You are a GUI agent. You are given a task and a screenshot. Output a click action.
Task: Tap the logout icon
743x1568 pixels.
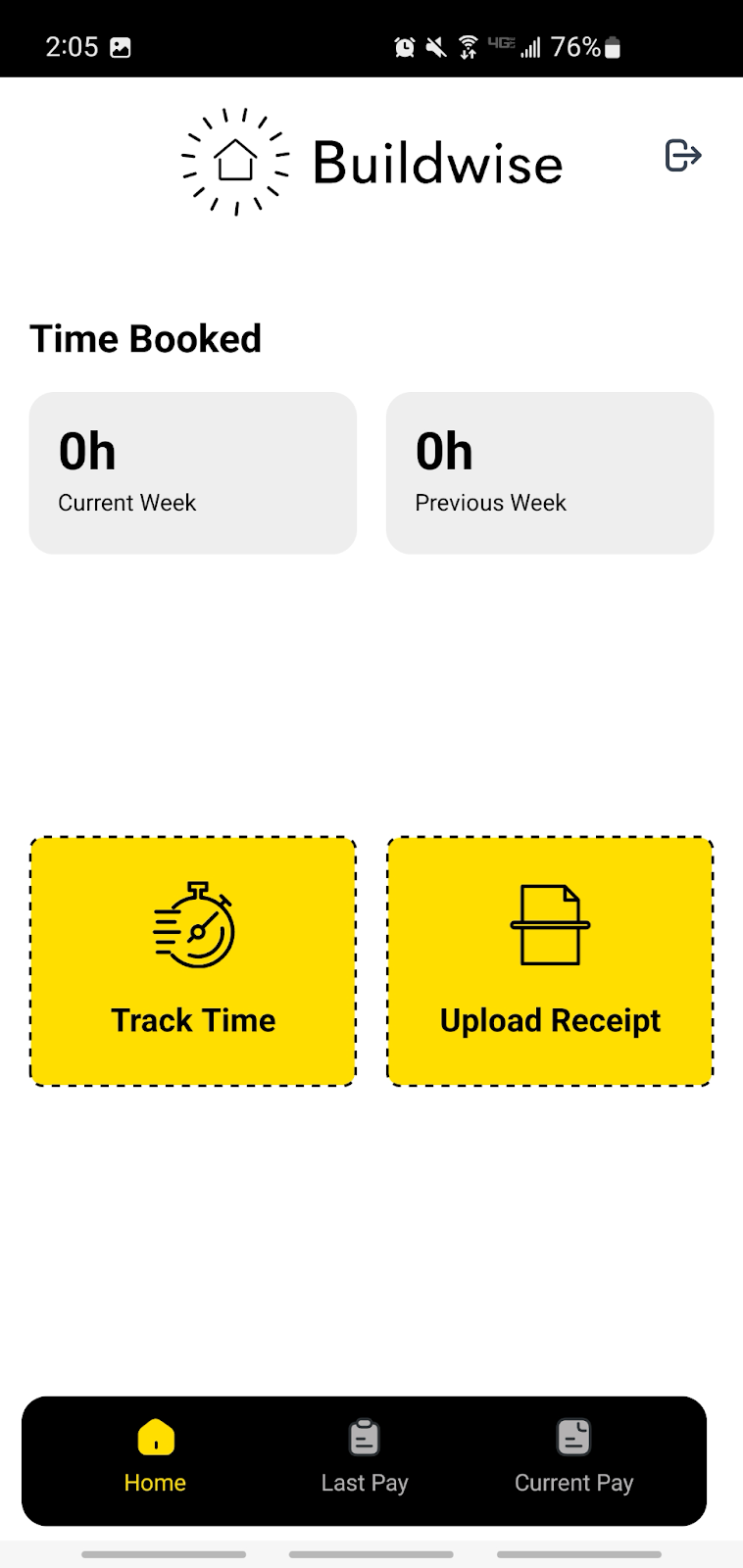pyautogui.click(x=682, y=156)
